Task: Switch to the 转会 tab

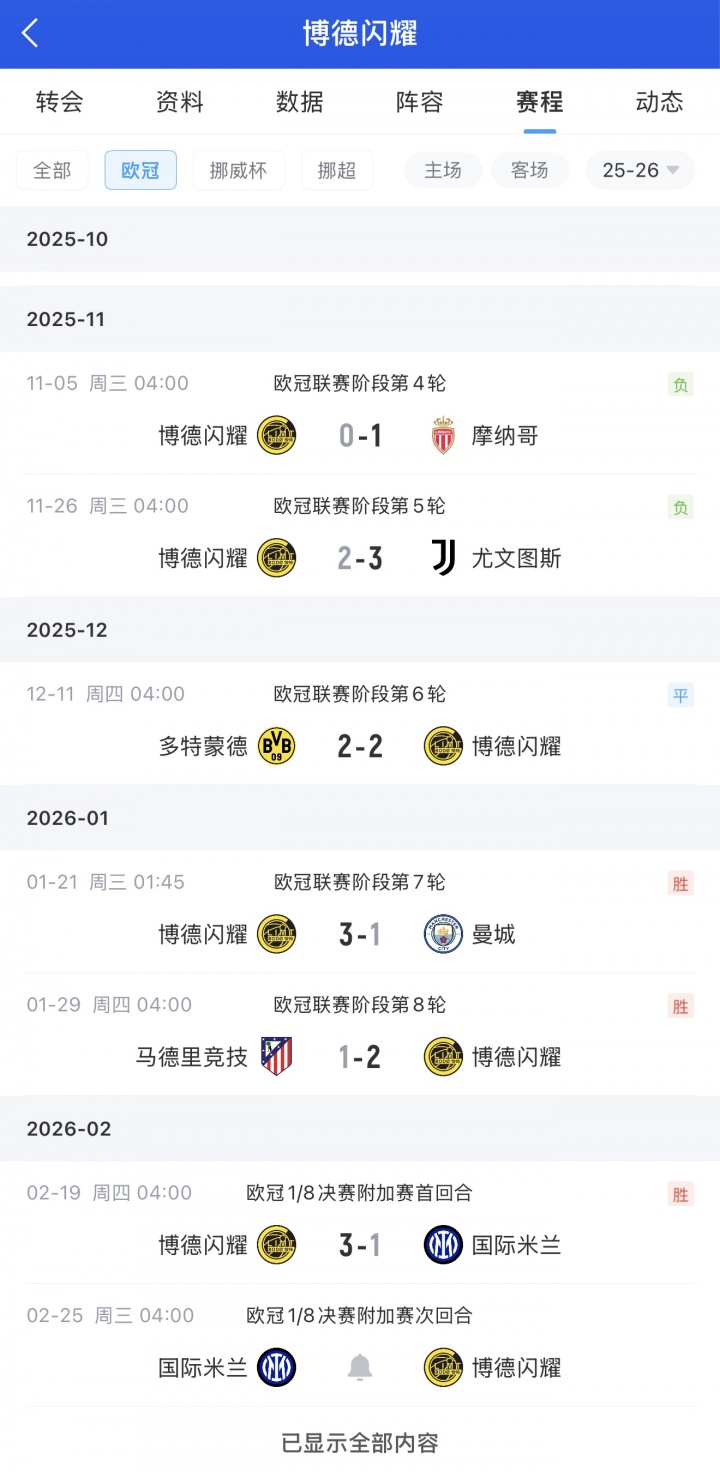Action: point(60,101)
